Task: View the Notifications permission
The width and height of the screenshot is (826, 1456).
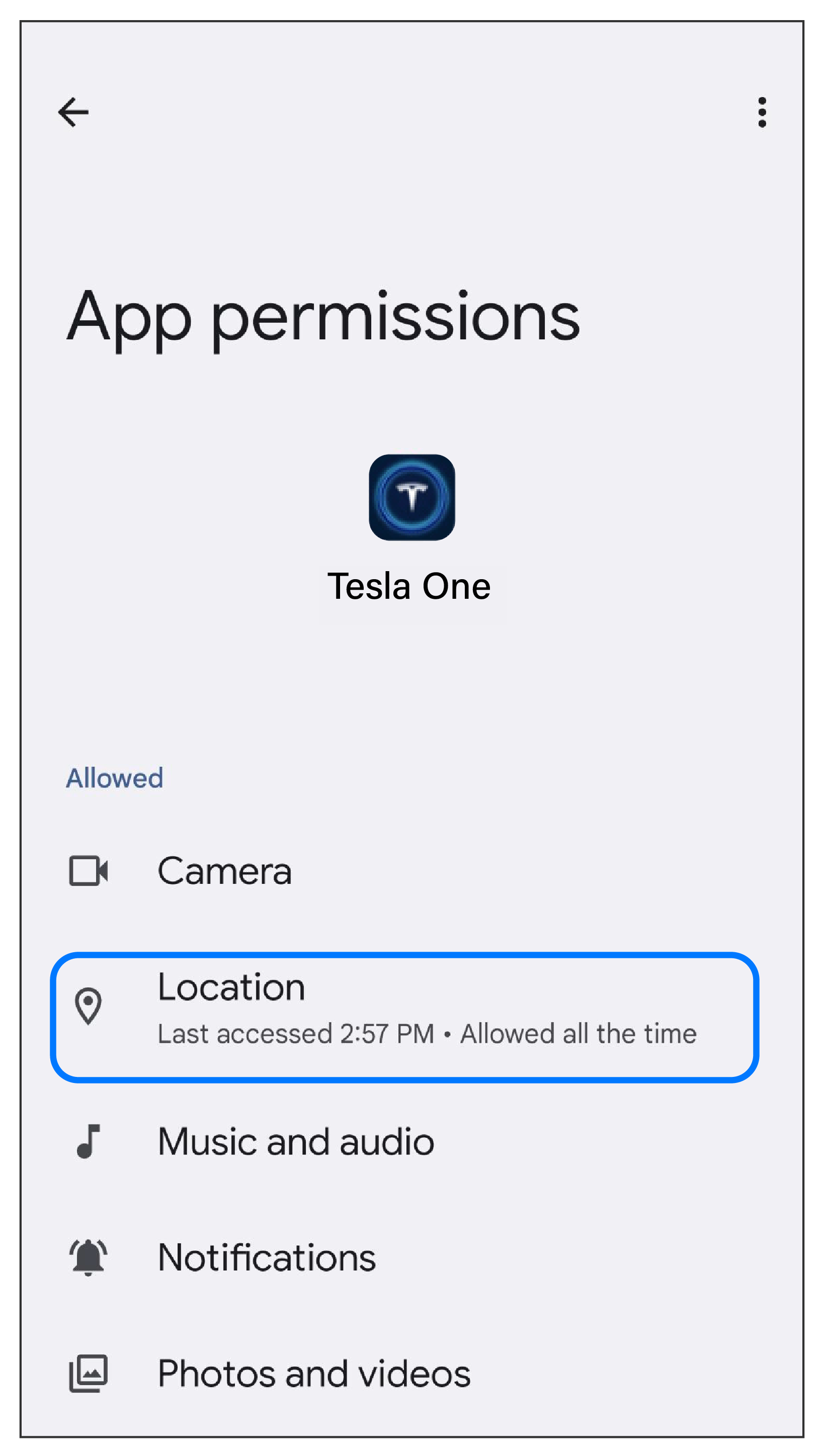Action: (405, 1257)
